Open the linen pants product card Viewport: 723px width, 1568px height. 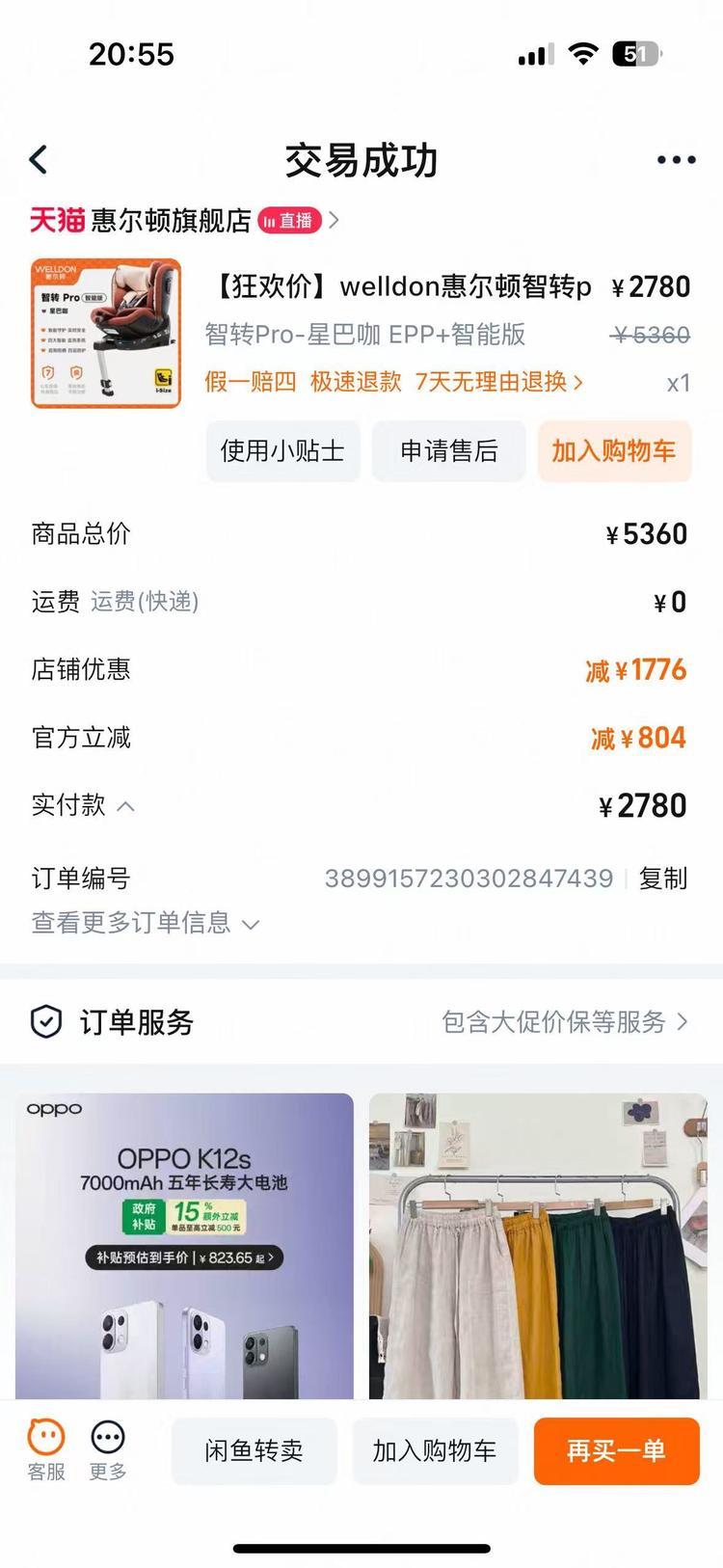pos(538,1245)
